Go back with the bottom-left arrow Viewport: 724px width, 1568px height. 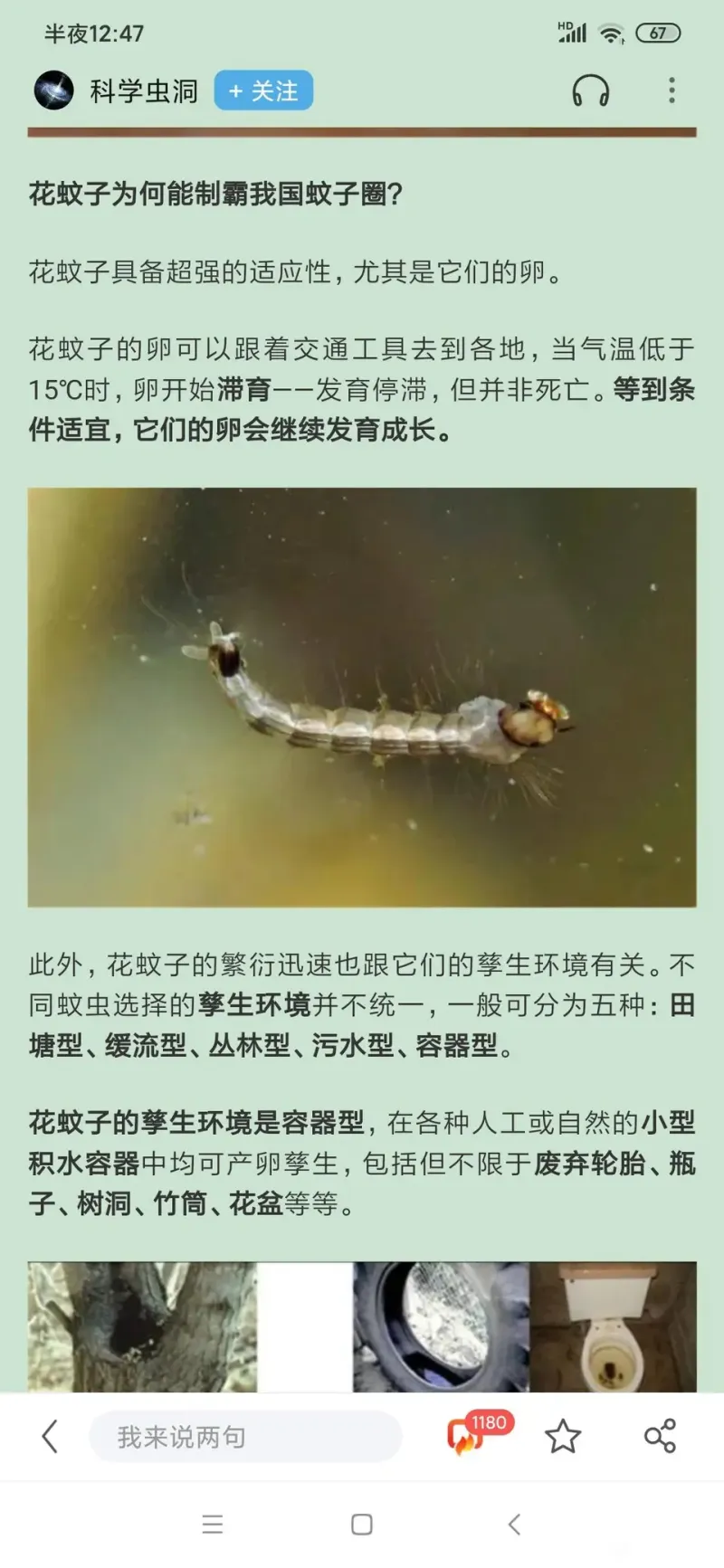pyautogui.click(x=50, y=1436)
